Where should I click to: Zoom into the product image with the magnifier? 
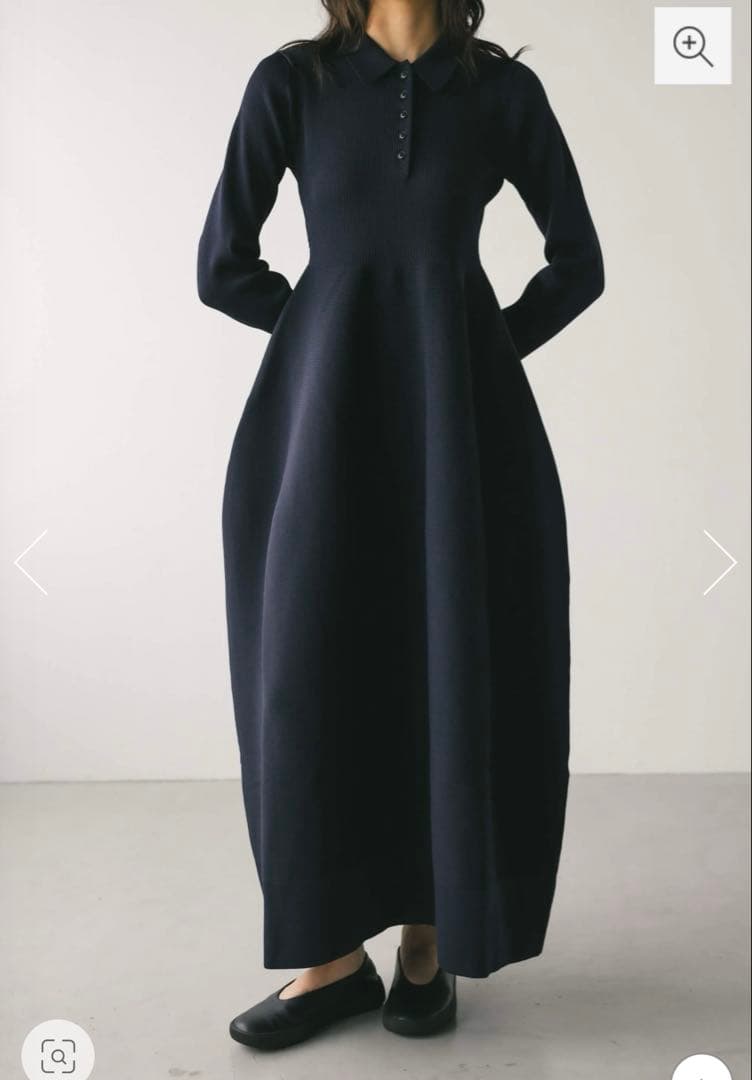(692, 46)
